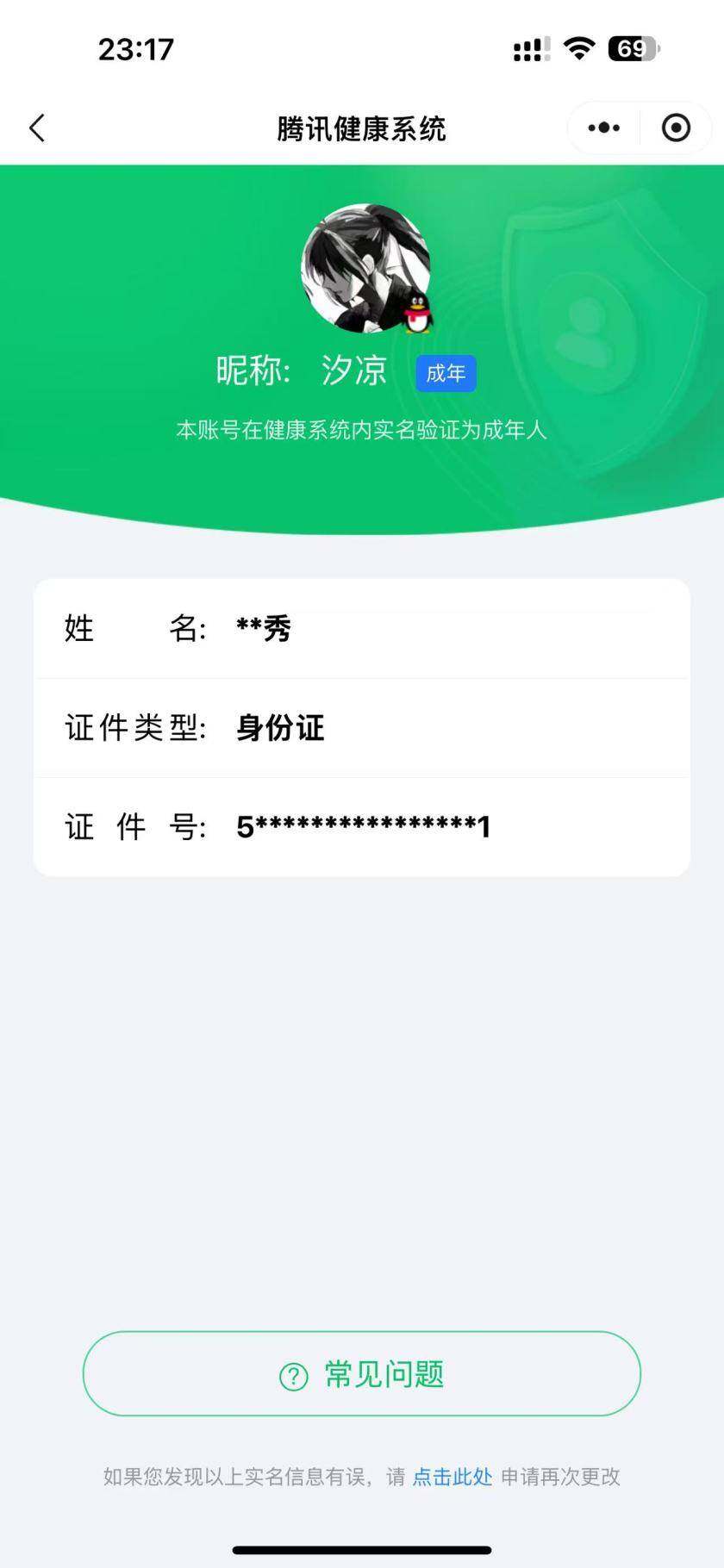Open the mini program more options menu
Image resolution: width=724 pixels, height=1568 pixels.
point(602,127)
